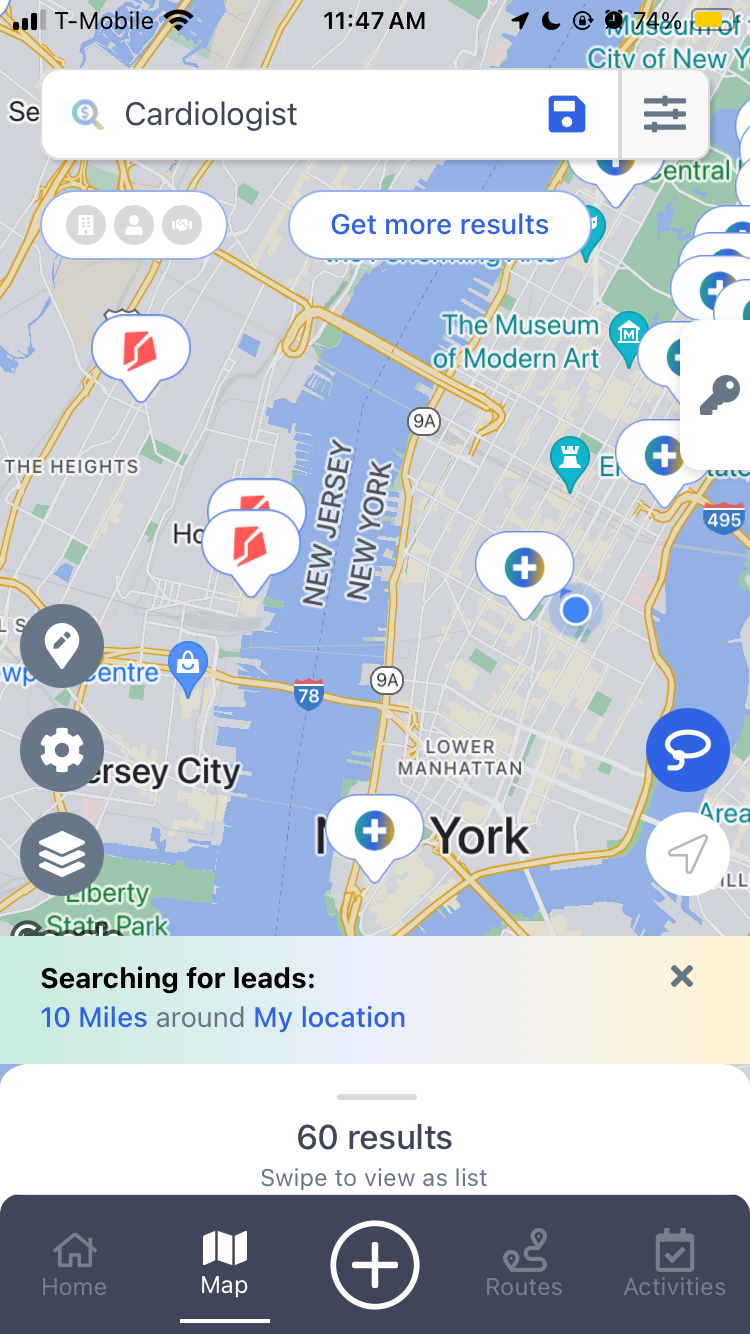Go to the Home tab
750x1334 pixels.
tap(74, 1264)
